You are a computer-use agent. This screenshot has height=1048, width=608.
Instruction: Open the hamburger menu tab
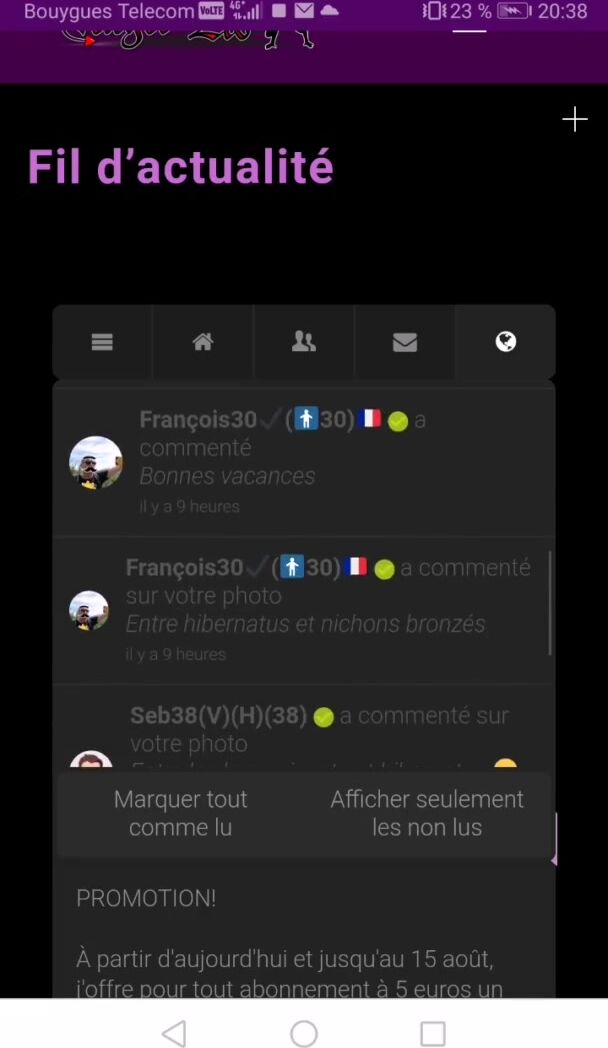point(102,342)
